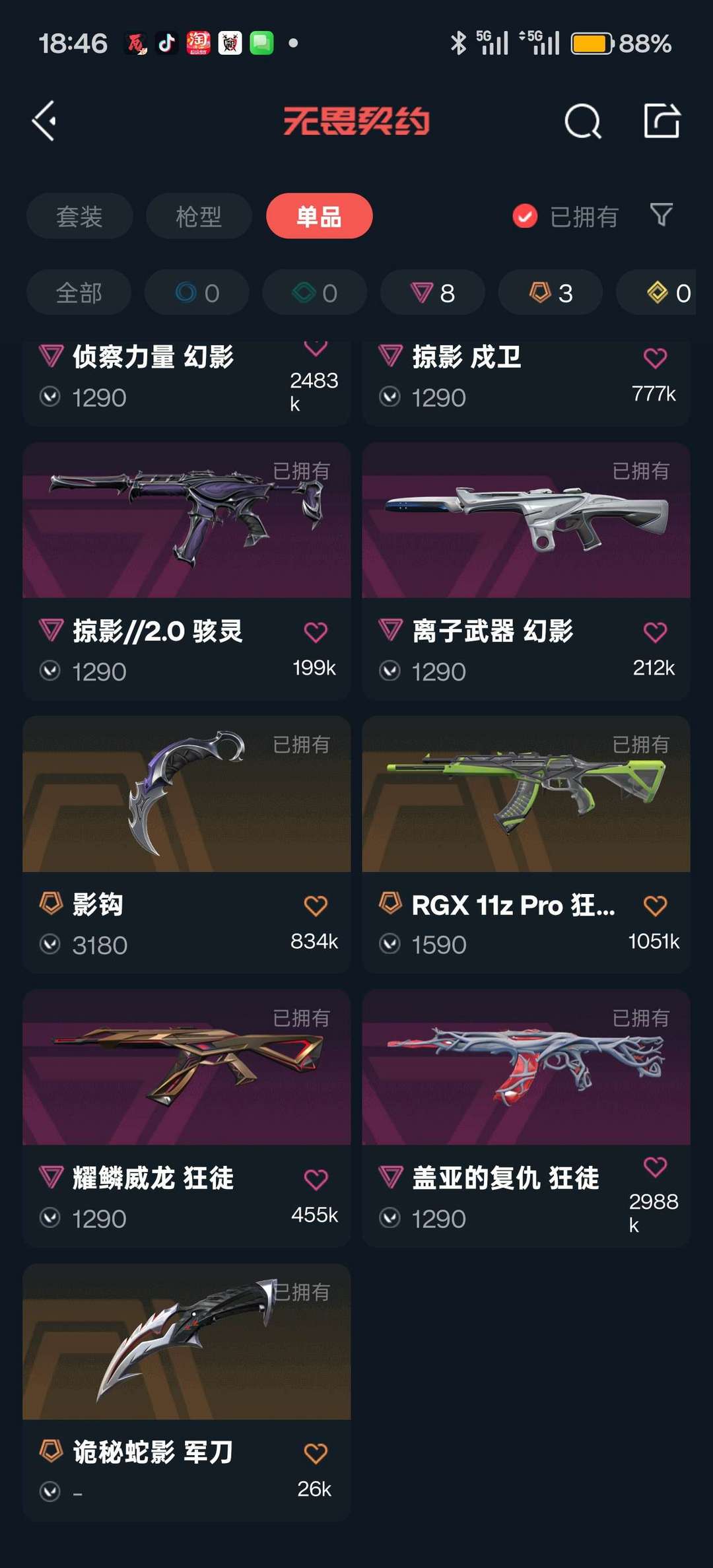Like the 耀鳞威龙 狂徒 skin
The width and height of the screenshot is (713, 1568).
pyautogui.click(x=316, y=1179)
